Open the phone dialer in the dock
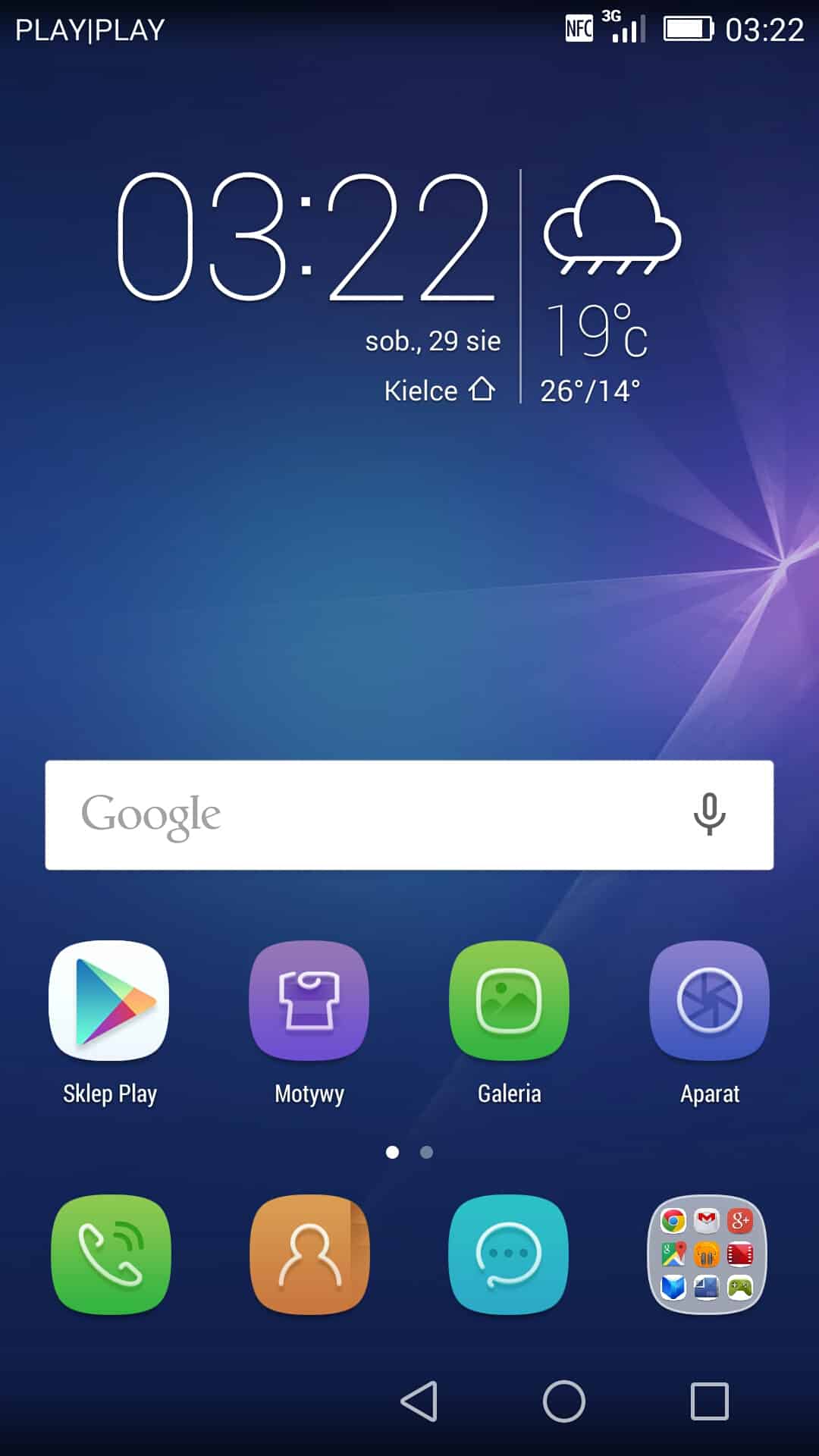819x1456 pixels. click(x=111, y=1254)
